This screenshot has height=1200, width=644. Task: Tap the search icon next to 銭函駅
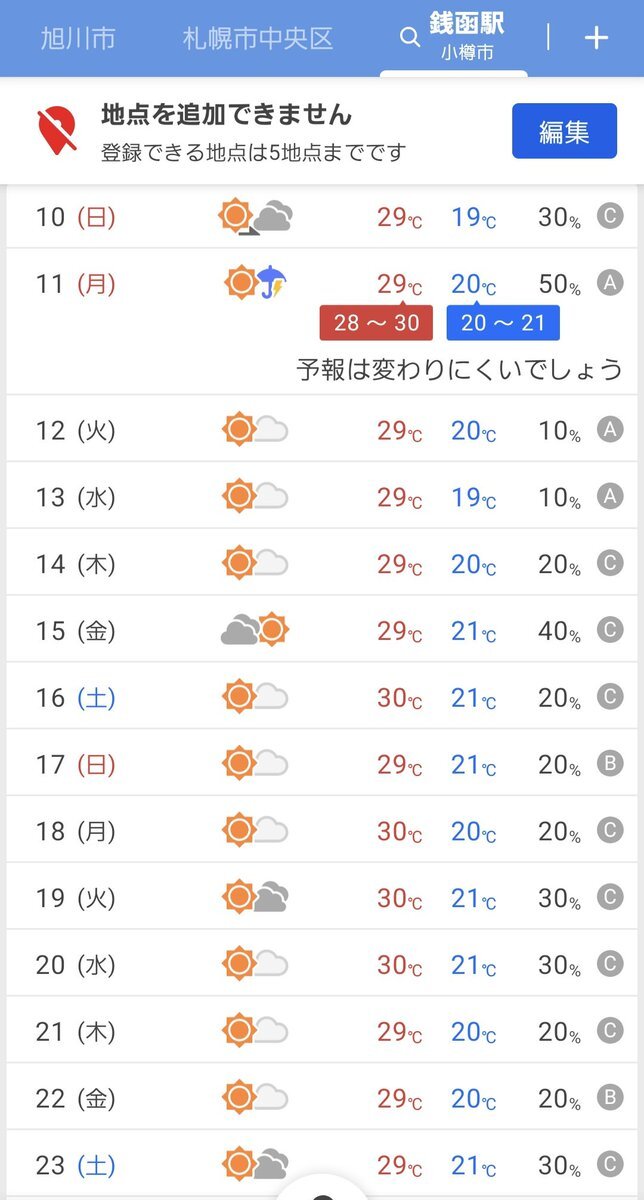click(409, 38)
